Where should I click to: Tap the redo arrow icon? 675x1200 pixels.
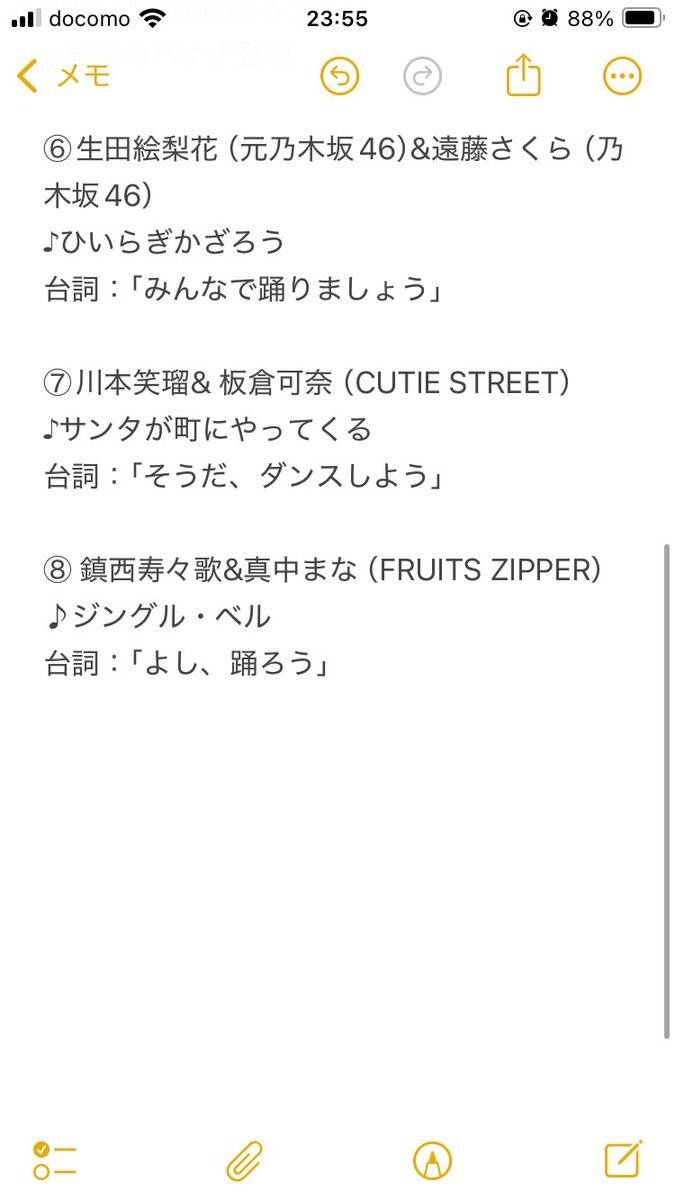coord(422,76)
